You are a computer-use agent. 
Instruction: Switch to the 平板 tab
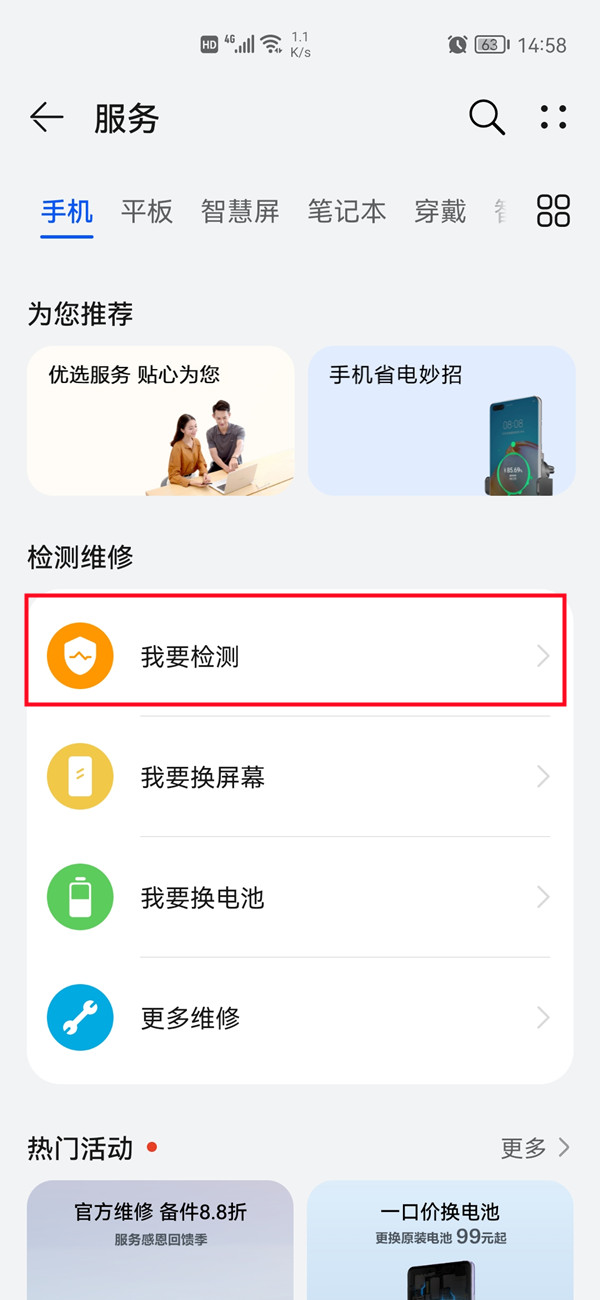click(x=147, y=212)
